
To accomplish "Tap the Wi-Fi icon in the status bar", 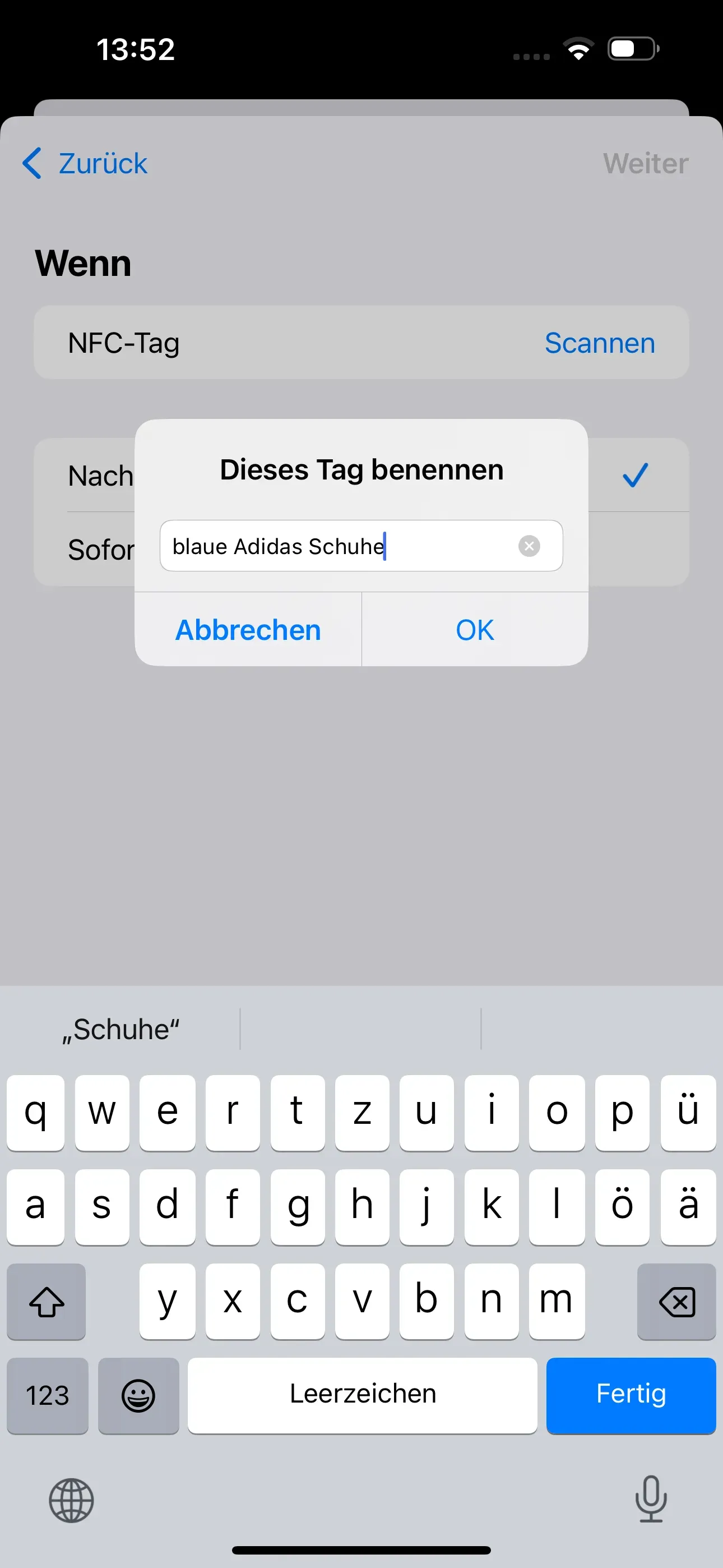I will tap(577, 49).
